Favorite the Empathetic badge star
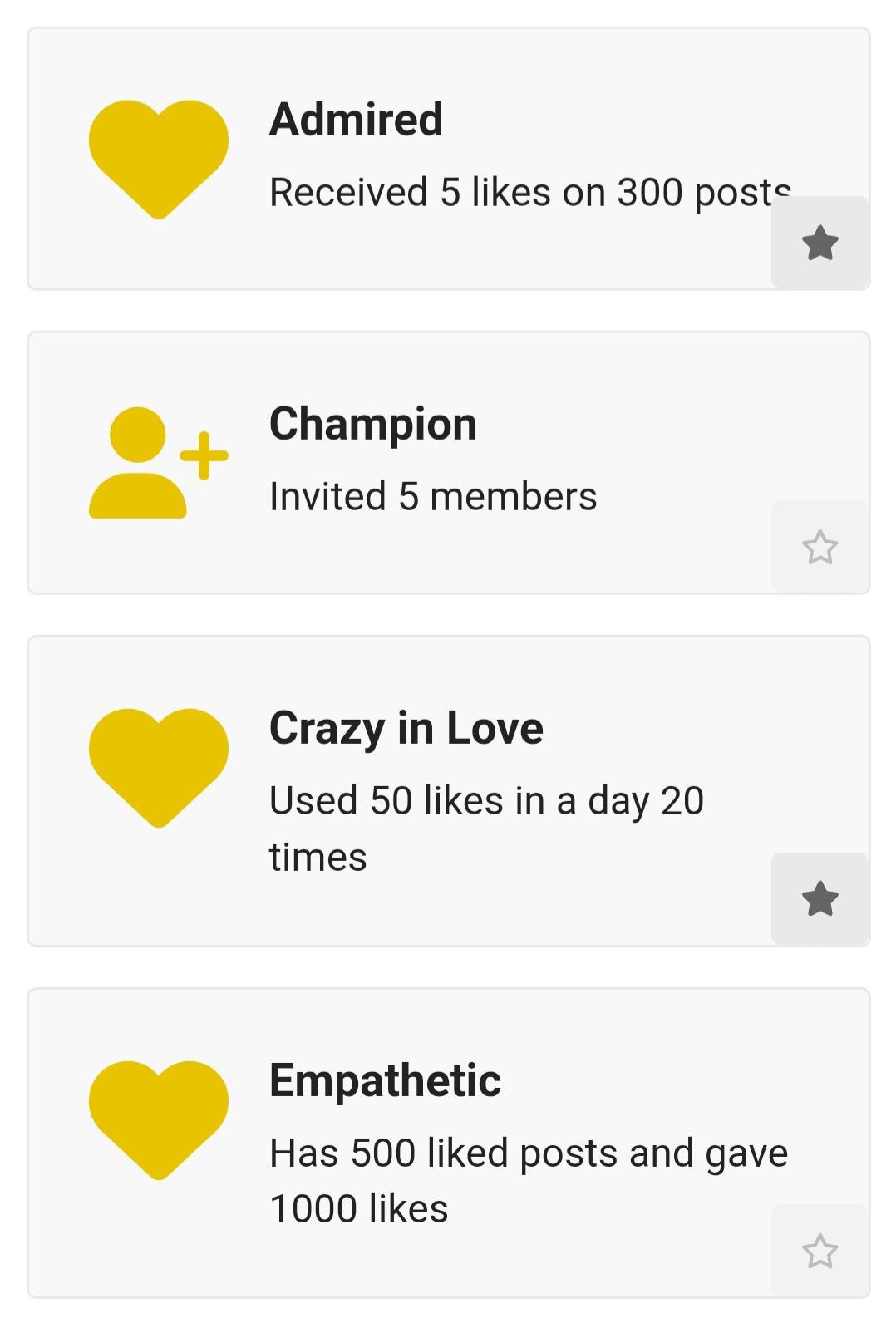The image size is (896, 1323). pos(820,1251)
